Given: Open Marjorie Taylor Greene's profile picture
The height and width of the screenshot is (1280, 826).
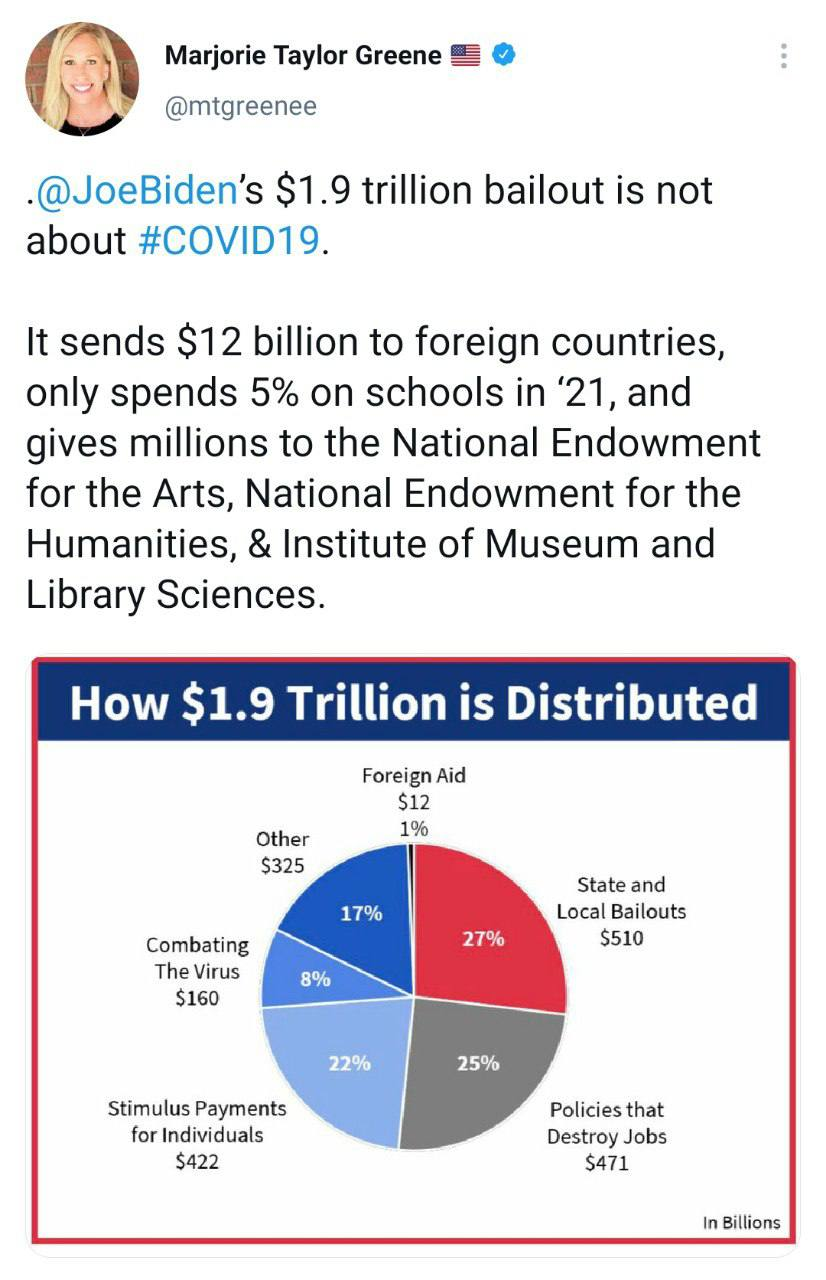Looking at the screenshot, I should (x=82, y=79).
